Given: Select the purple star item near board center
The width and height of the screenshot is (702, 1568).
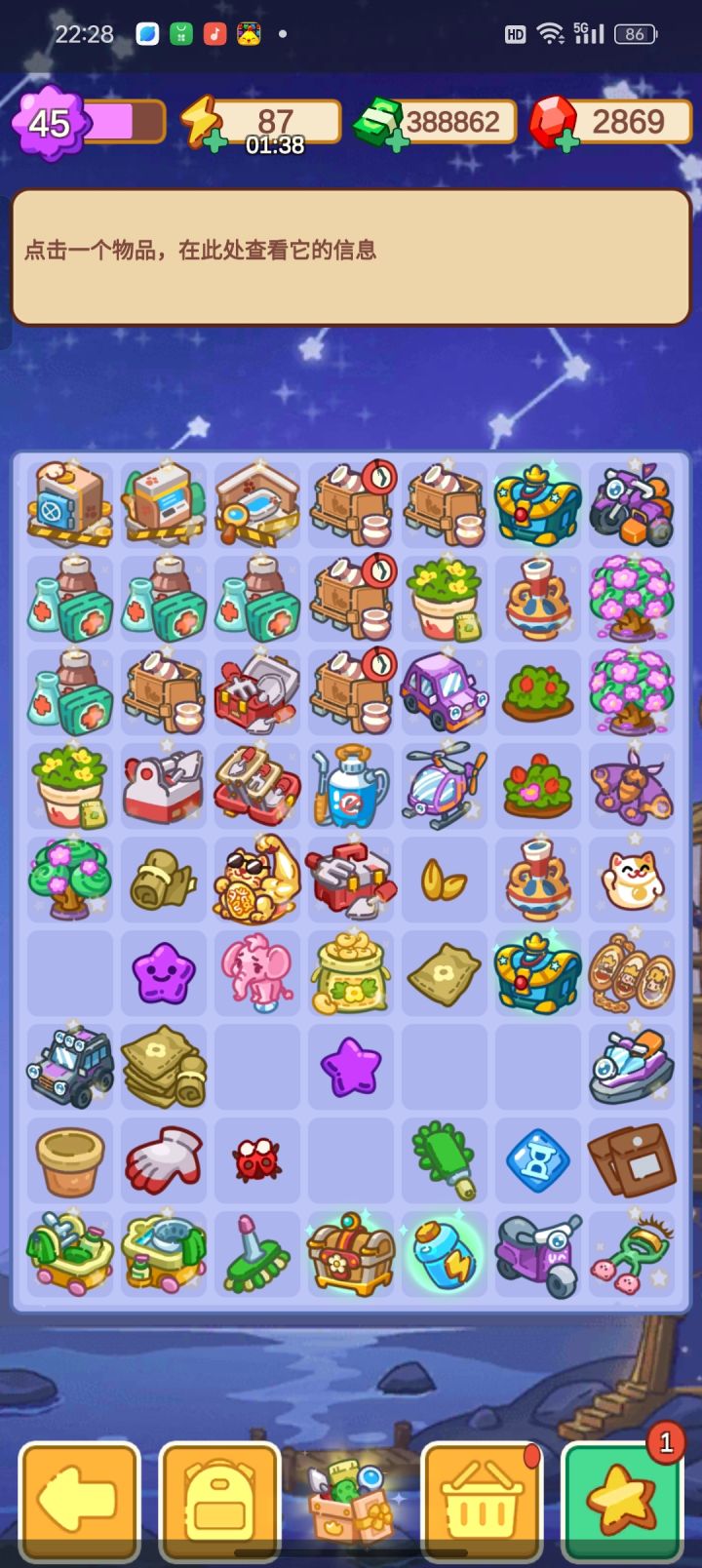Looking at the screenshot, I should 351,1066.
